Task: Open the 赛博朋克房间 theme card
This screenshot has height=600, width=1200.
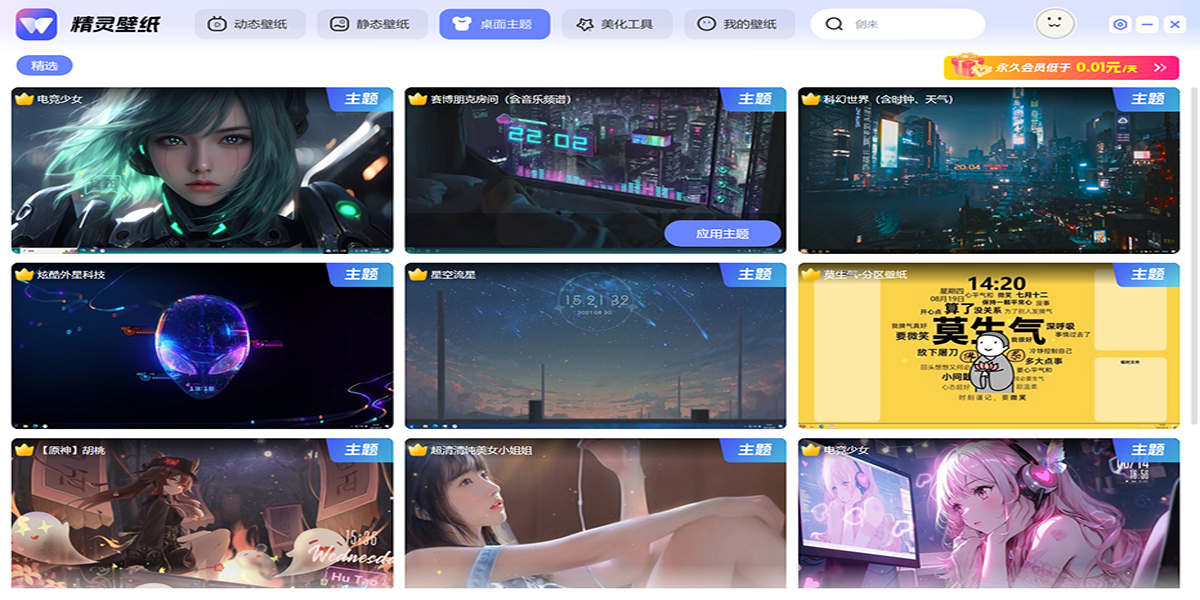Action: tap(595, 160)
